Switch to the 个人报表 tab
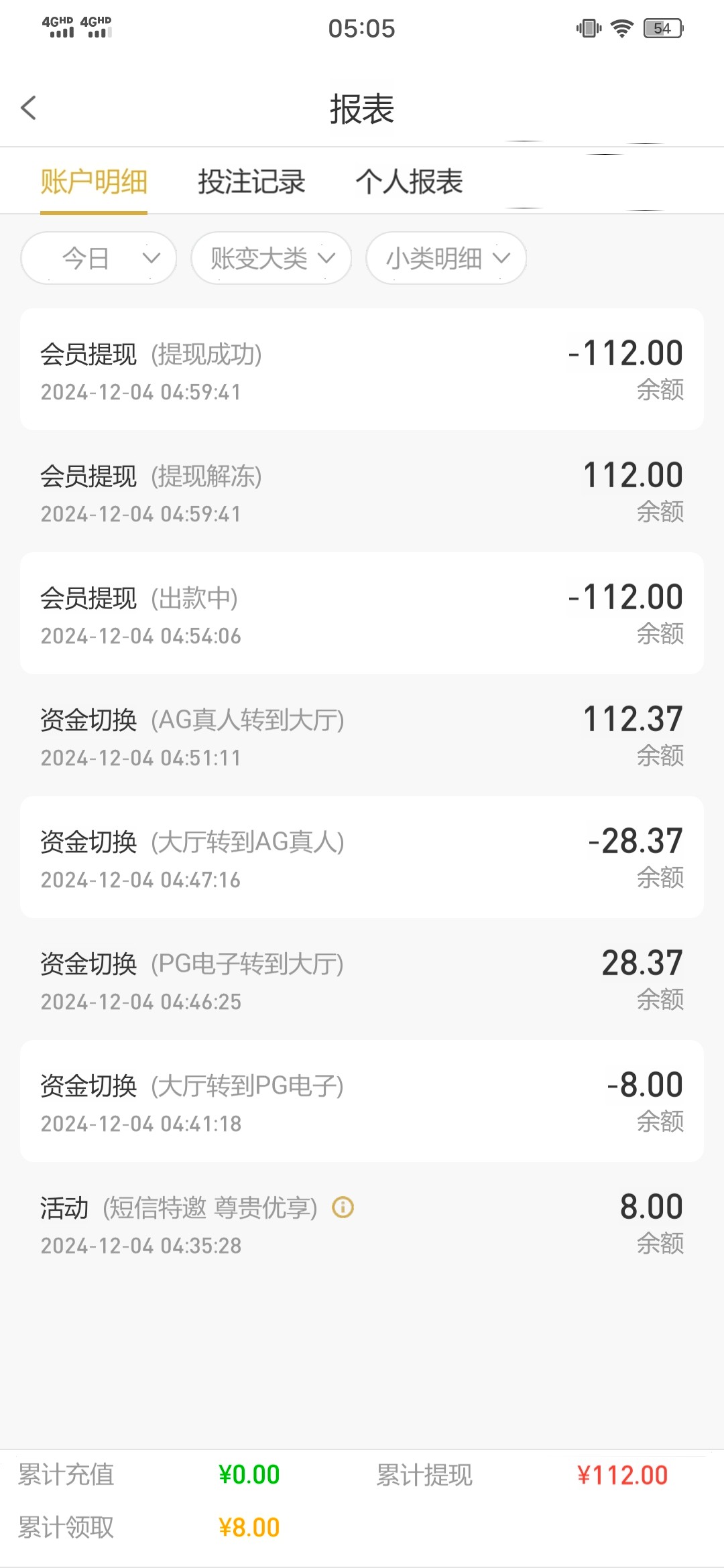The height and width of the screenshot is (1568, 724). pyautogui.click(x=409, y=182)
